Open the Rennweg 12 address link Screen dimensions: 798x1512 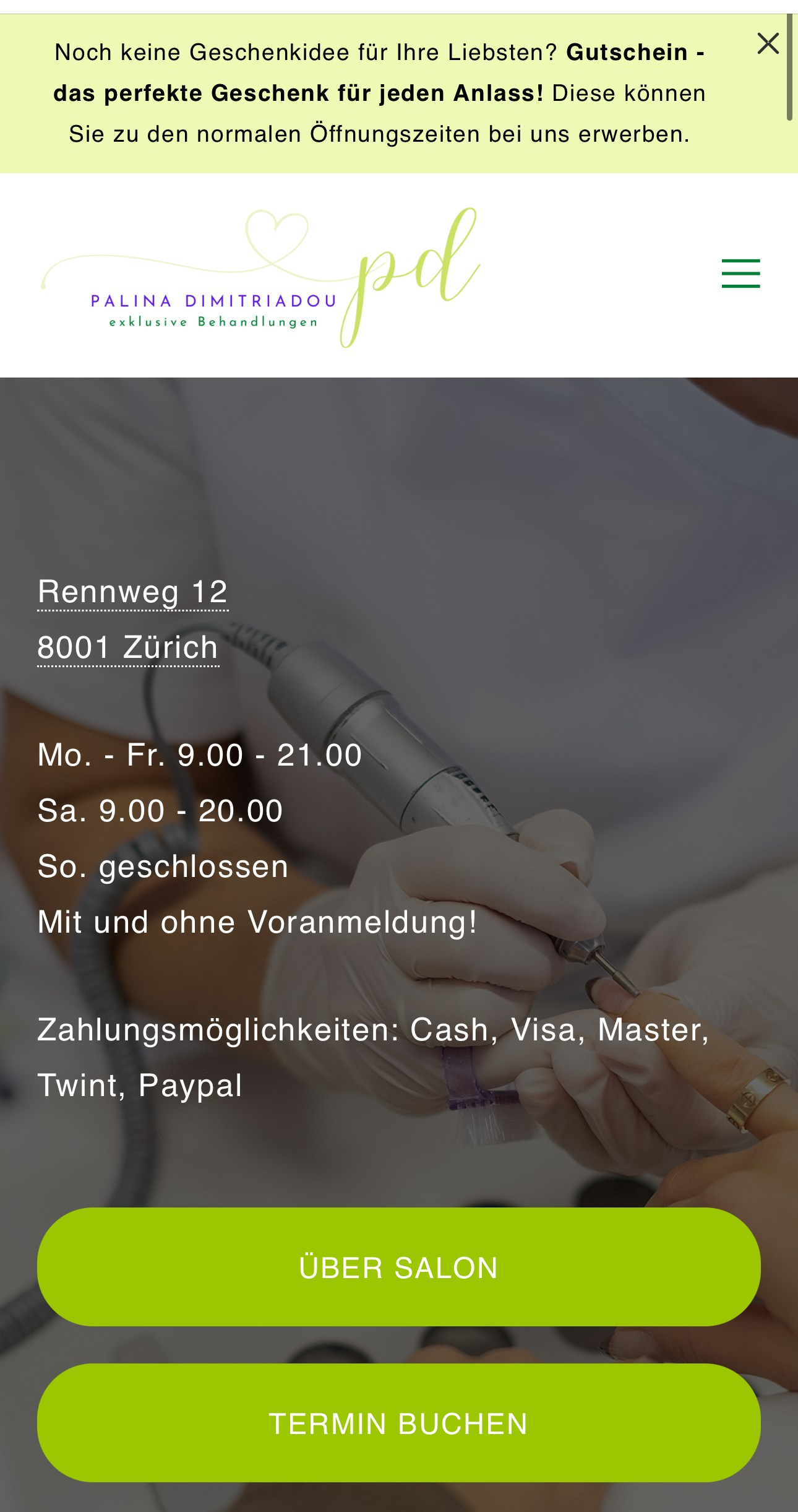point(132,592)
